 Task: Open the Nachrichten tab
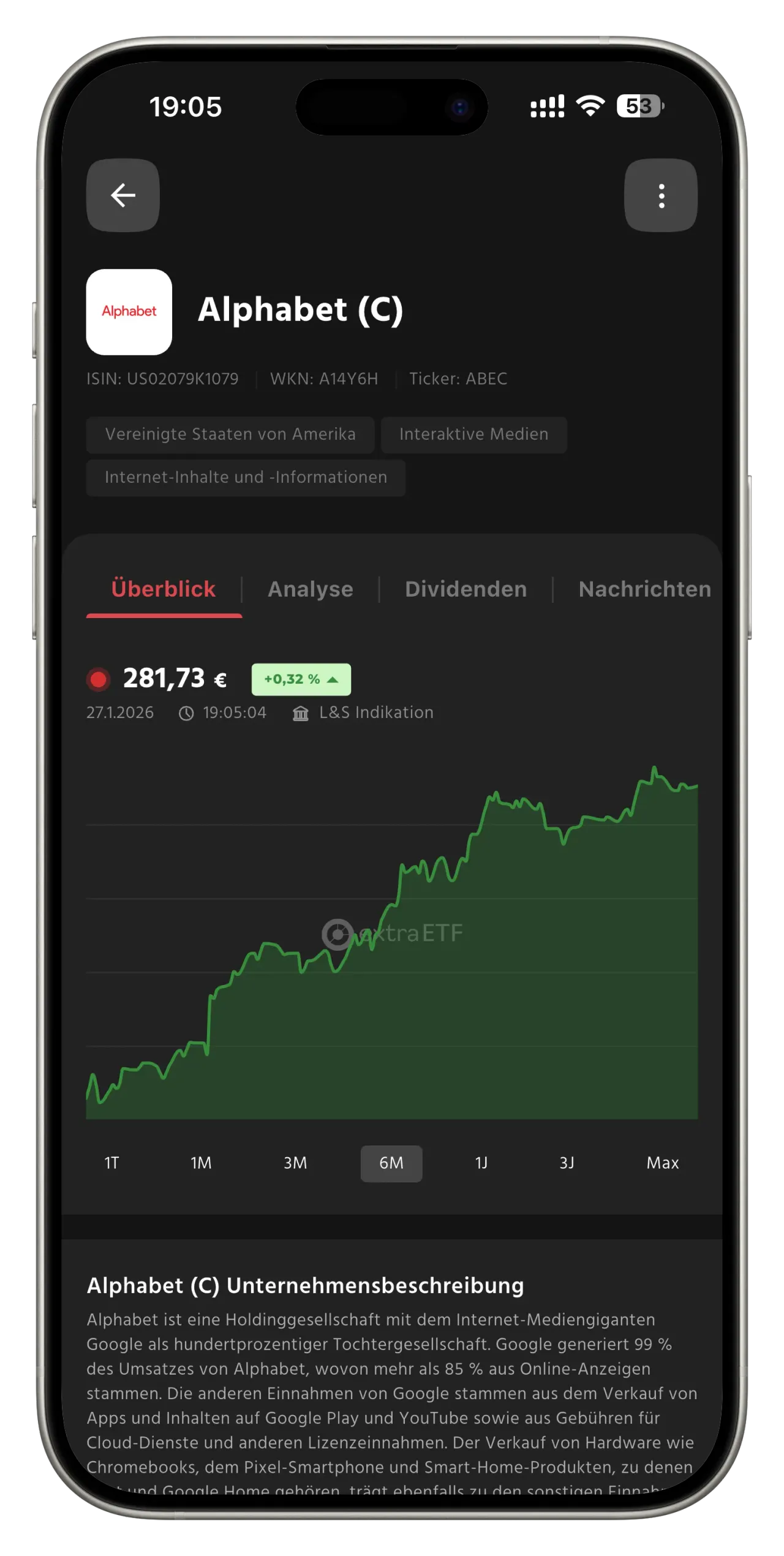pyautogui.click(x=644, y=589)
